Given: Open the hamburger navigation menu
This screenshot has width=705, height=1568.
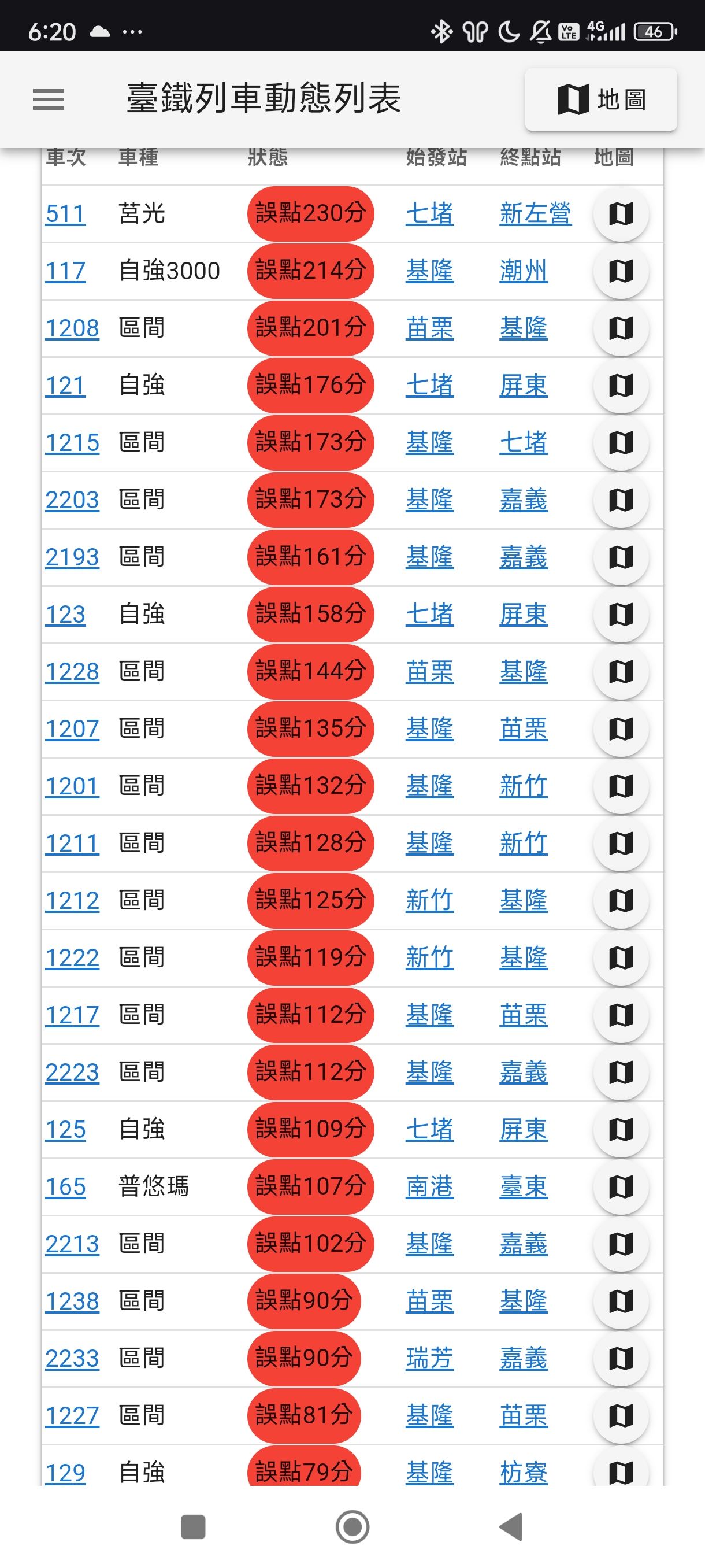Looking at the screenshot, I should [49, 99].
